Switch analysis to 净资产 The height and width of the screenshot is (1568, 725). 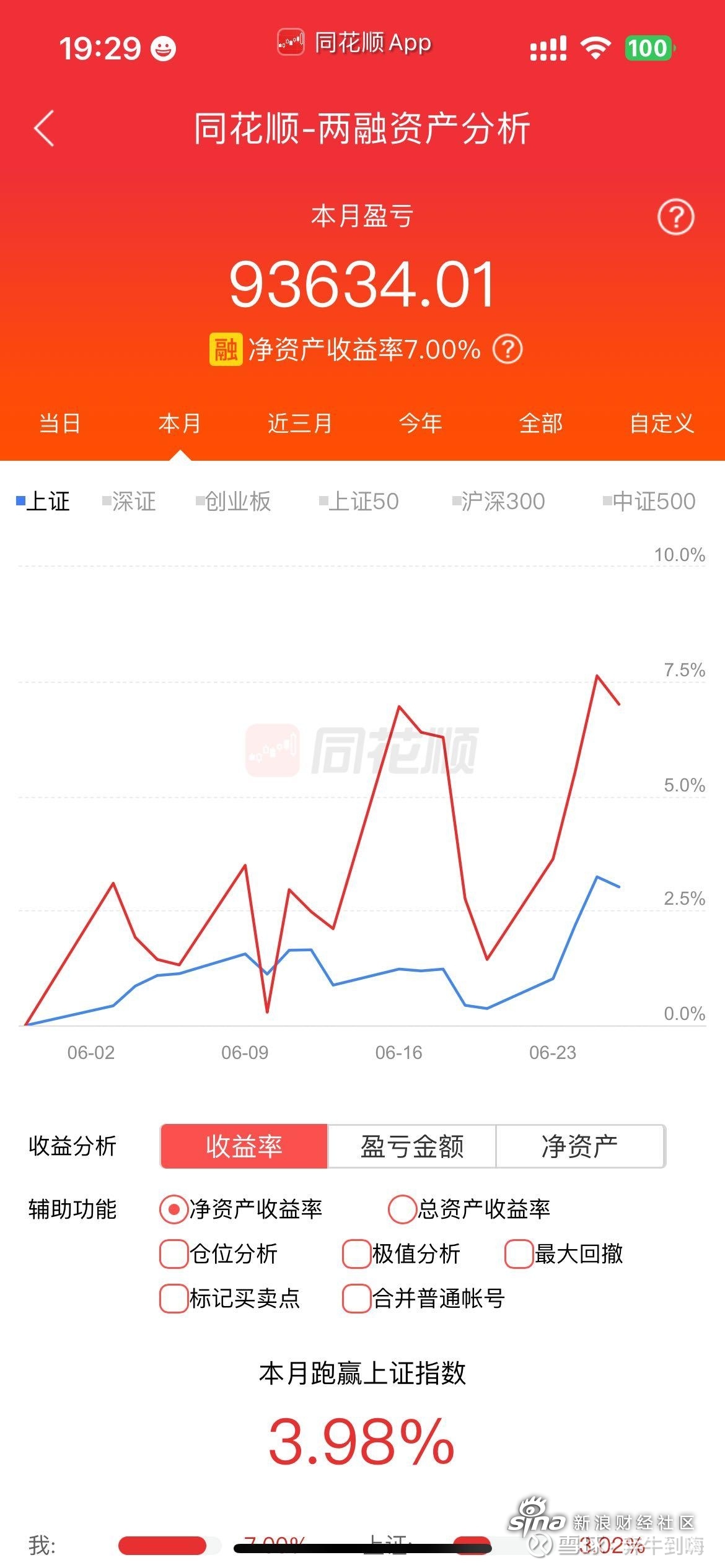click(x=580, y=1146)
